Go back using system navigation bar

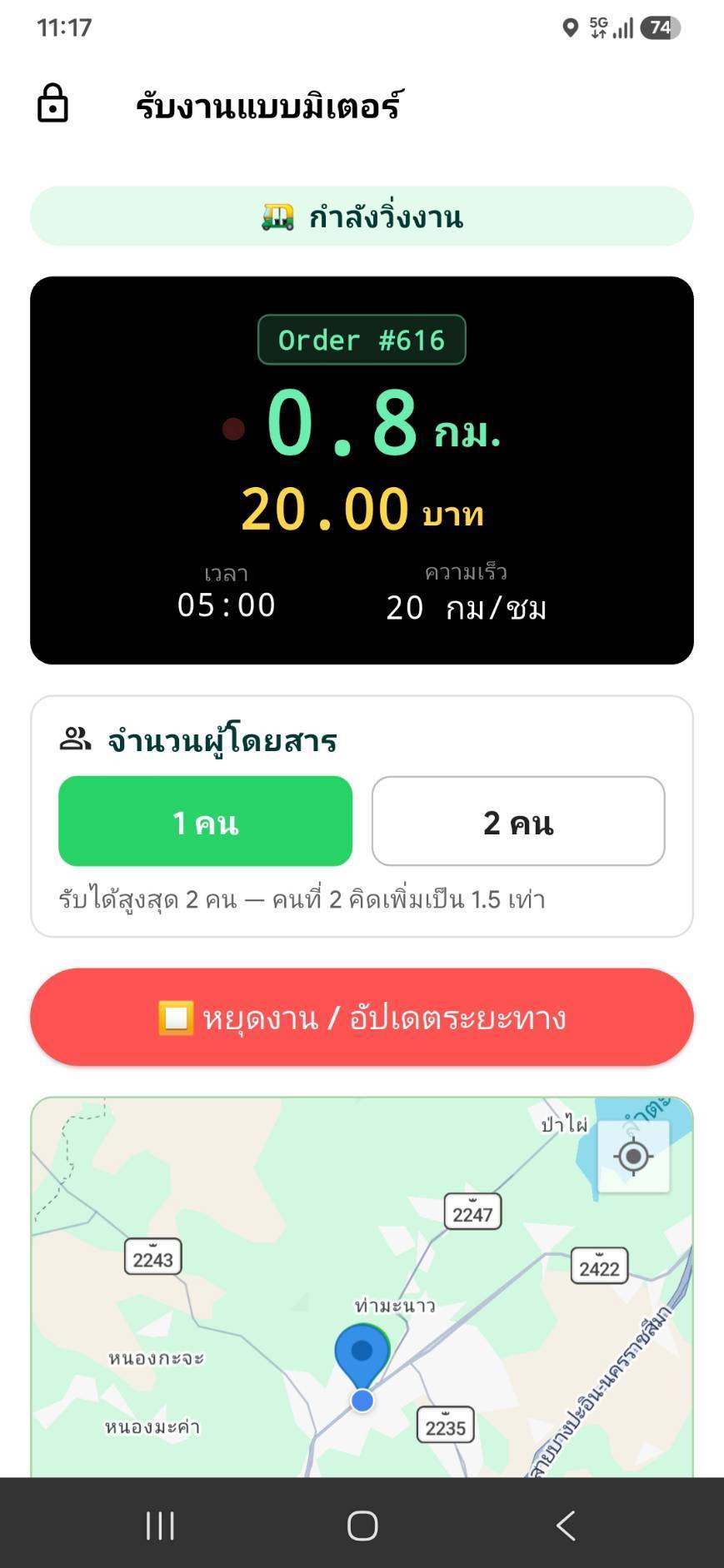click(x=566, y=1526)
